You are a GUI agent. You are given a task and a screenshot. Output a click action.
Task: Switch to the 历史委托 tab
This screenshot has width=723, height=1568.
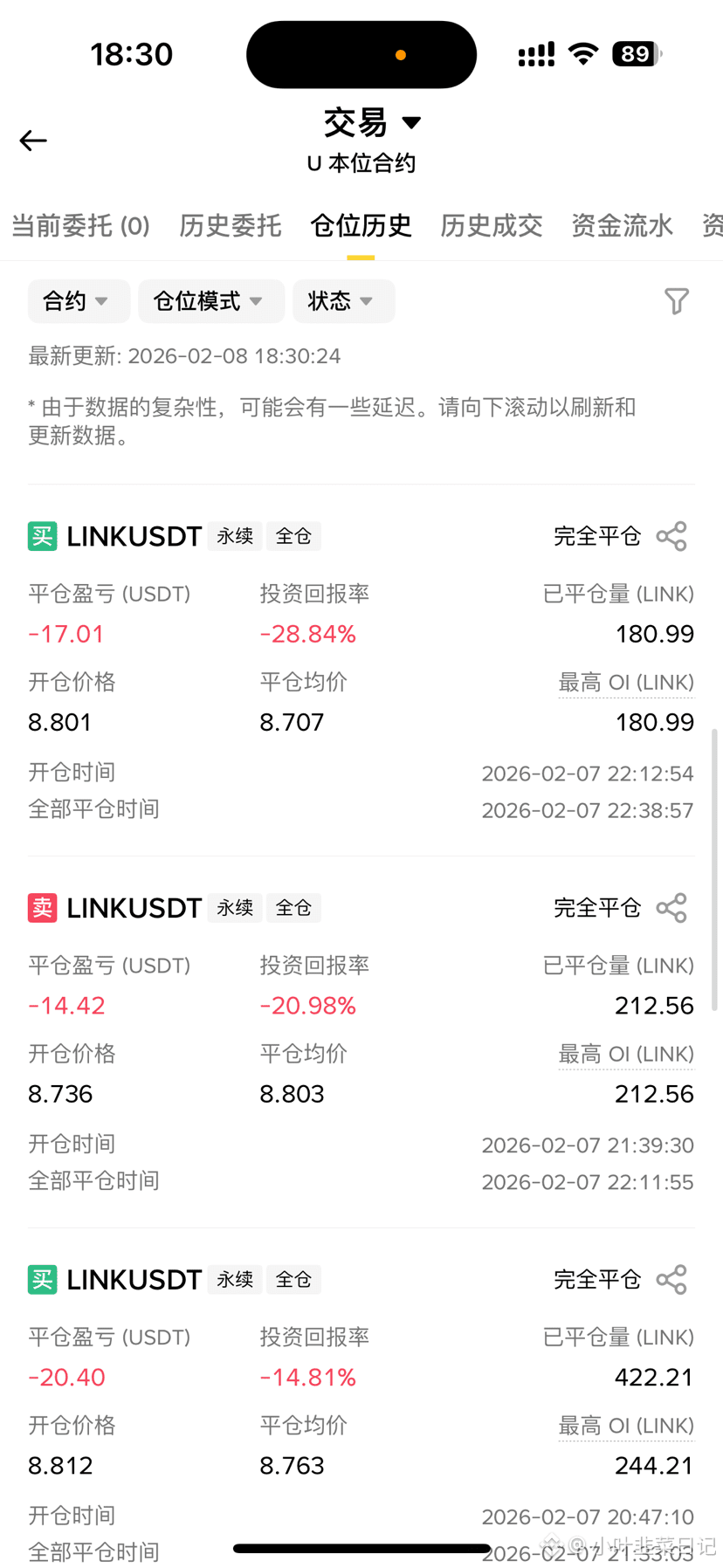point(231,226)
